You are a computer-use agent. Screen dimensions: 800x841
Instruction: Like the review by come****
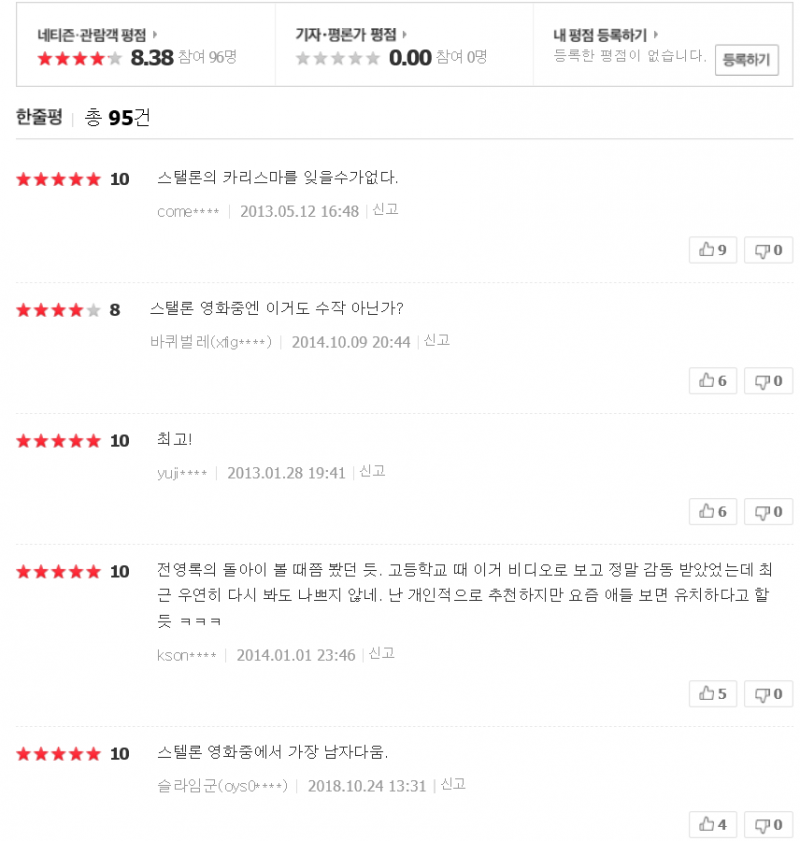coord(713,249)
